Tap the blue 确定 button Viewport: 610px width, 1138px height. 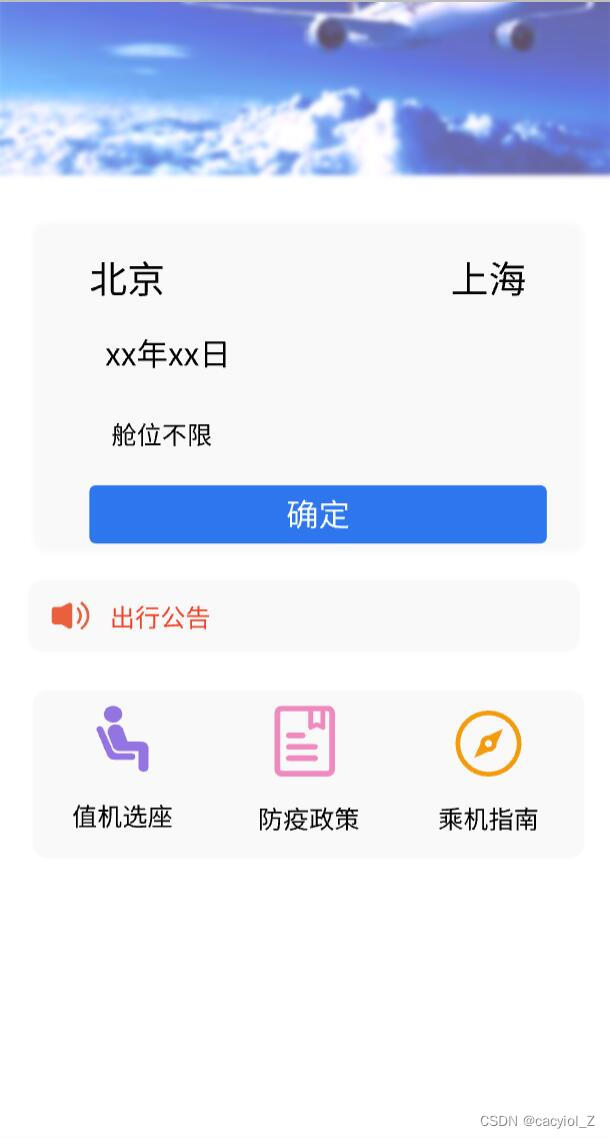(x=318, y=514)
